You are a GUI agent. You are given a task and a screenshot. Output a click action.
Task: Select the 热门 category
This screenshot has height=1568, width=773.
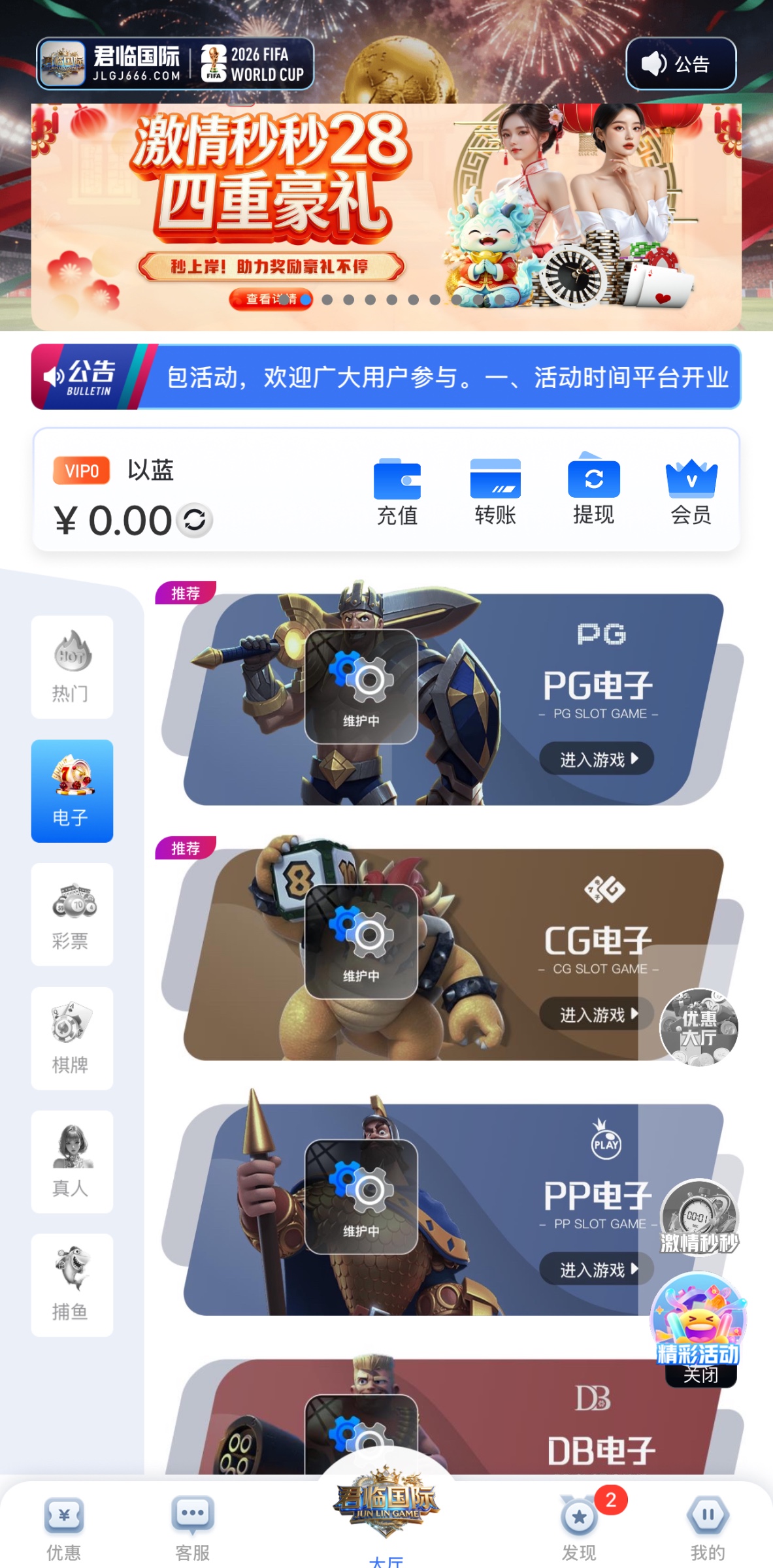72,666
